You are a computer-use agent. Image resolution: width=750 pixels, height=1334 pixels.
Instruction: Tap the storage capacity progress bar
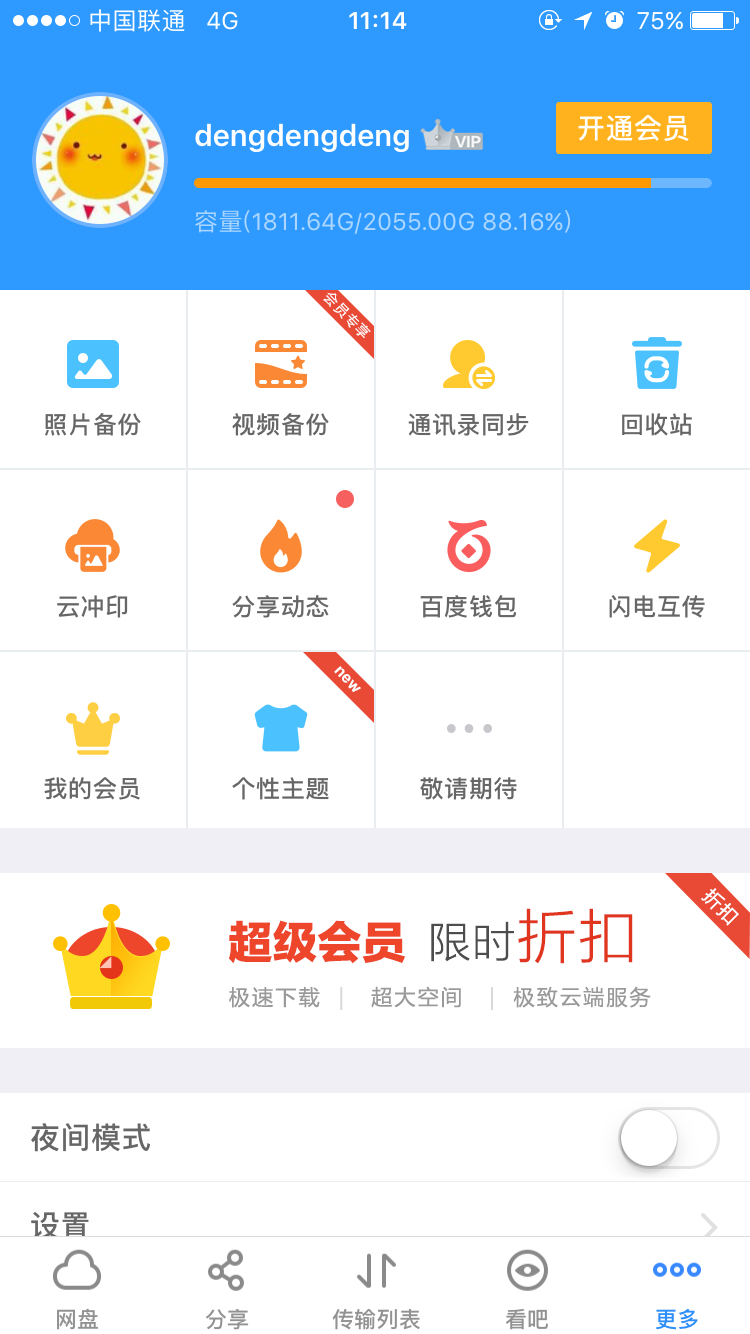pyautogui.click(x=450, y=183)
